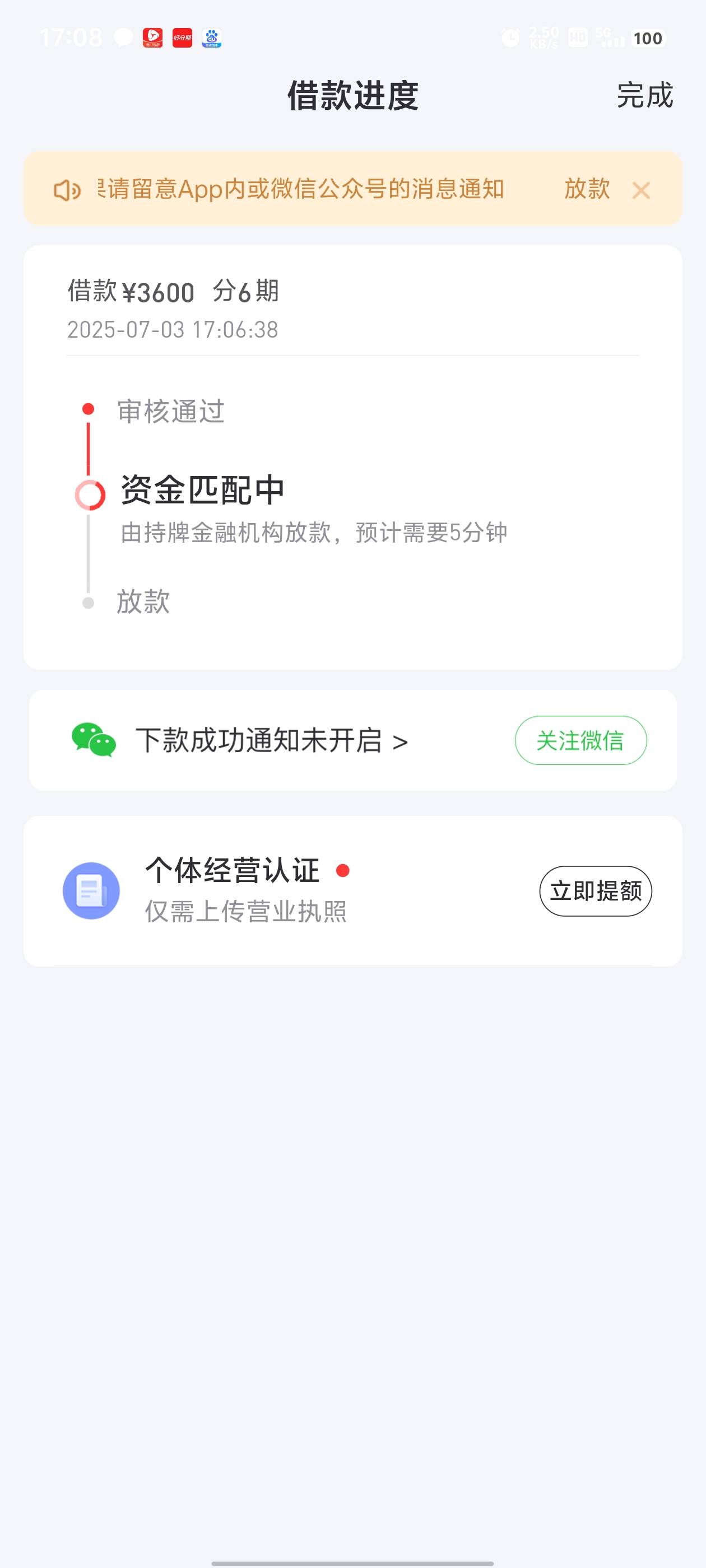The image size is (706, 1568).
Task: Open 下款成功通知未开启 link
Action: [272, 741]
